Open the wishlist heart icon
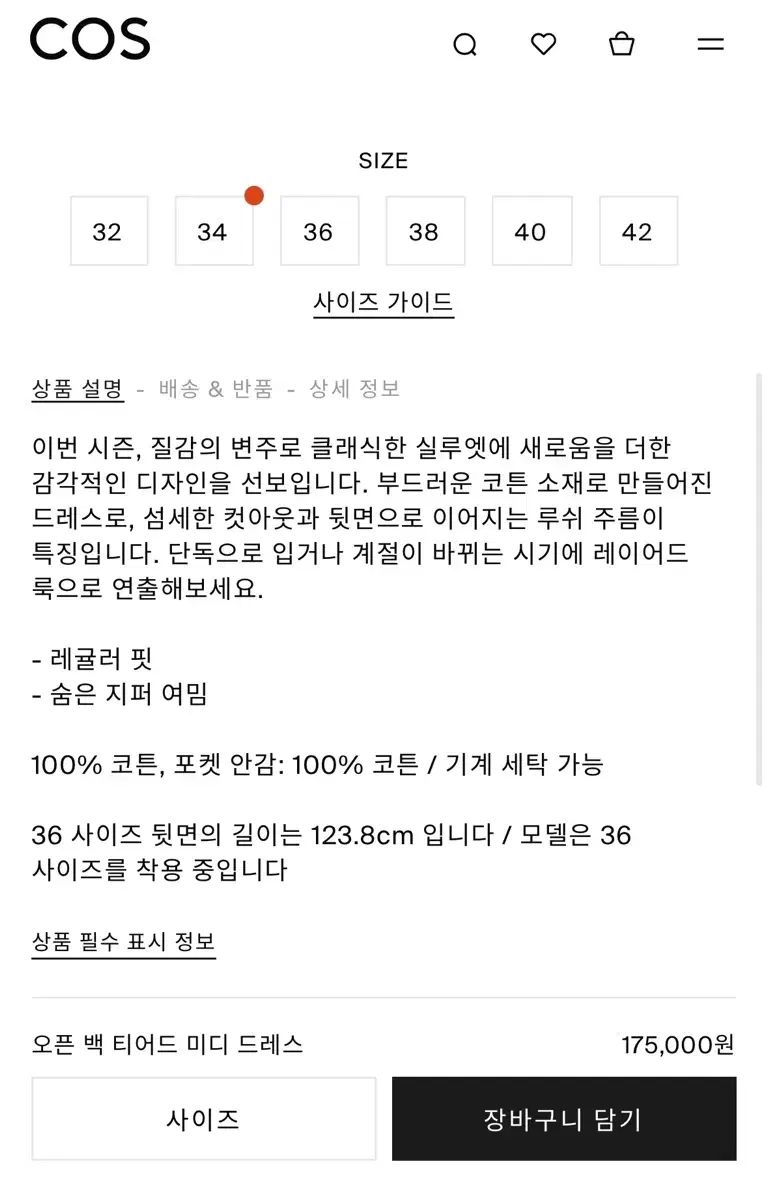The height and width of the screenshot is (1200, 768). [x=543, y=44]
